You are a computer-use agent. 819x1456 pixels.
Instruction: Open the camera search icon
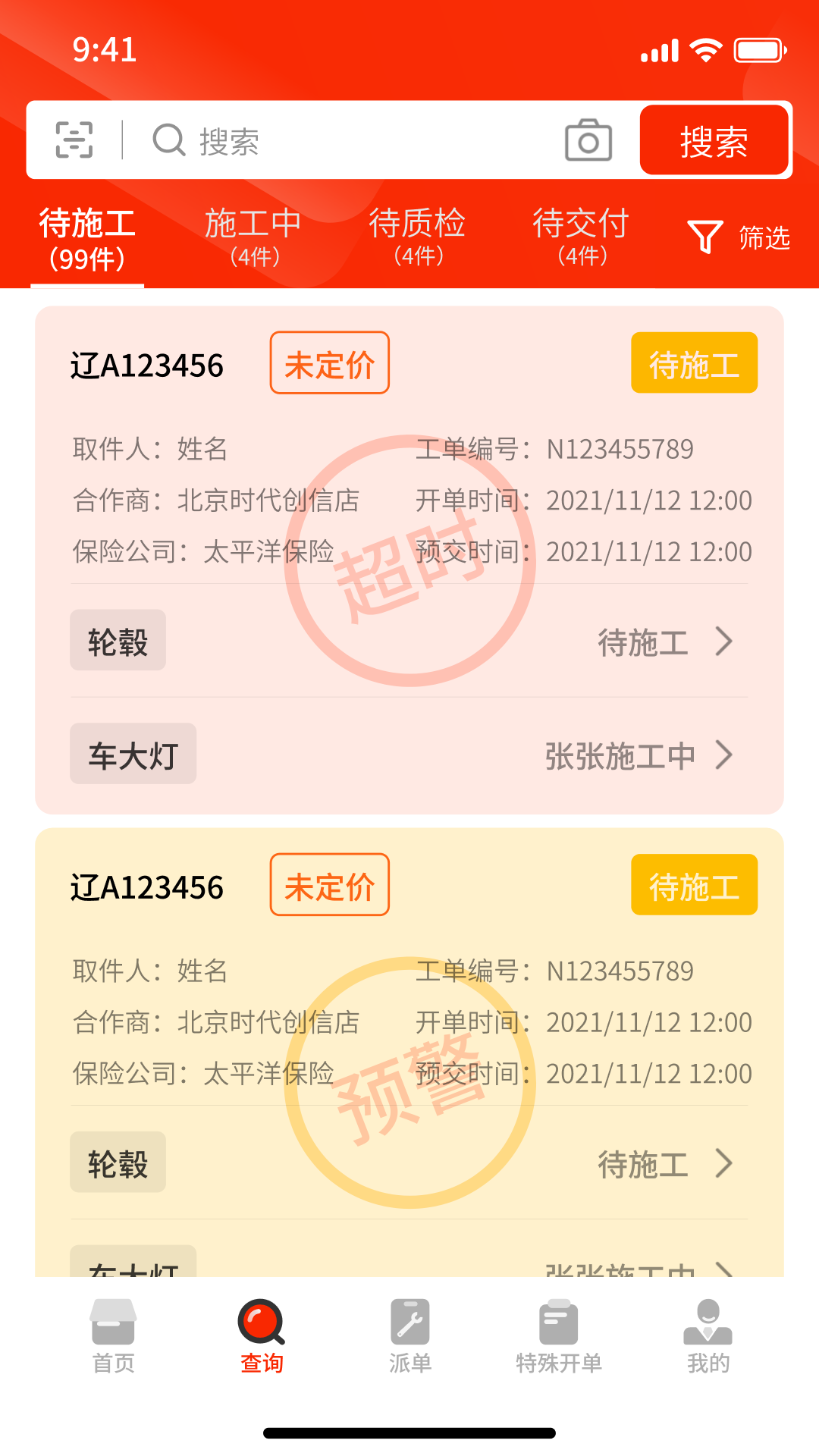pos(590,140)
